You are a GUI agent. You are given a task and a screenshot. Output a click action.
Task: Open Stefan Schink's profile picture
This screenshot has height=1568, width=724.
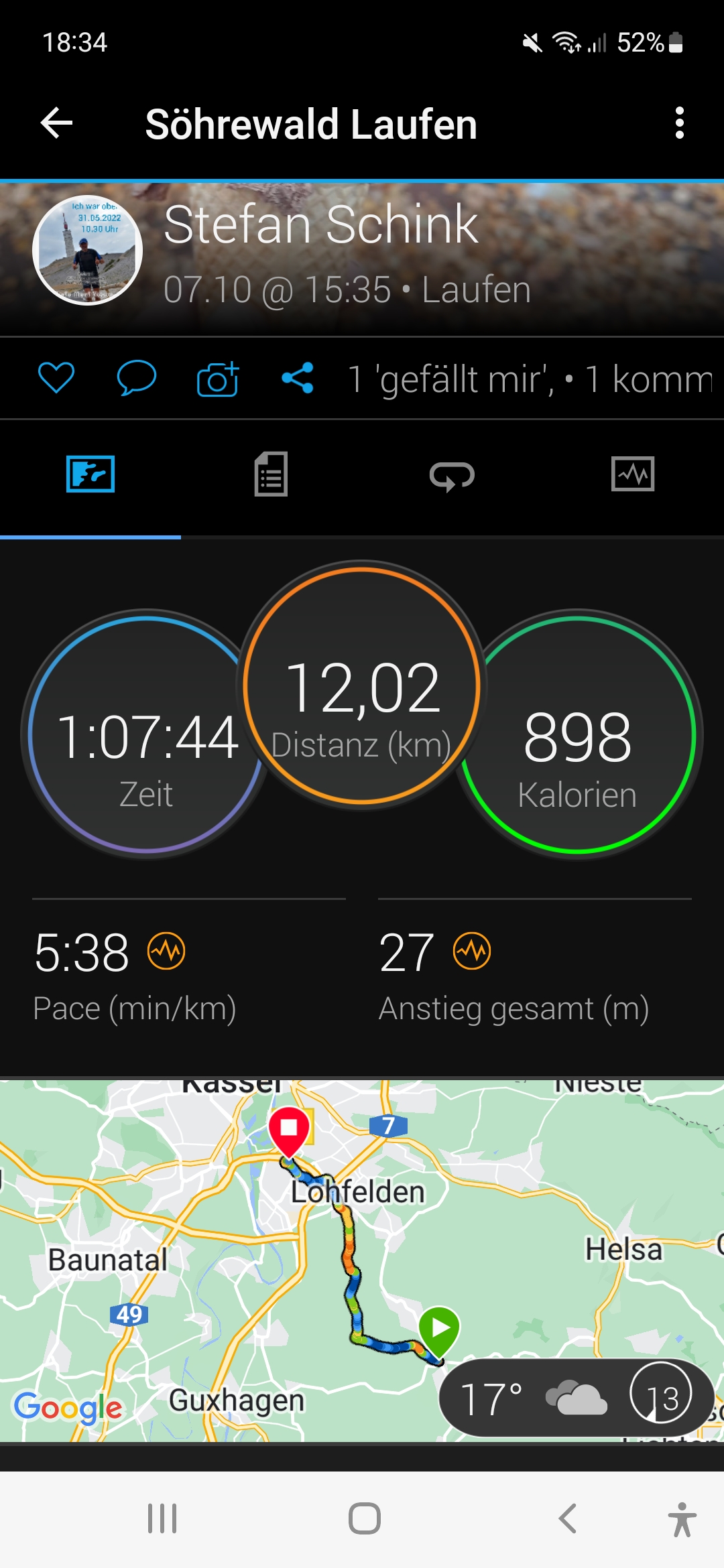click(87, 251)
